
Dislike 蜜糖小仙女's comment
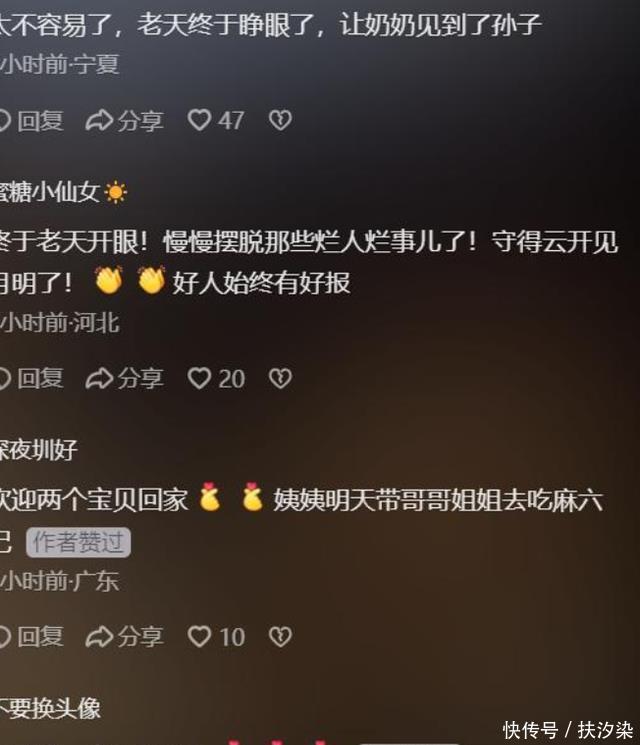click(x=280, y=379)
